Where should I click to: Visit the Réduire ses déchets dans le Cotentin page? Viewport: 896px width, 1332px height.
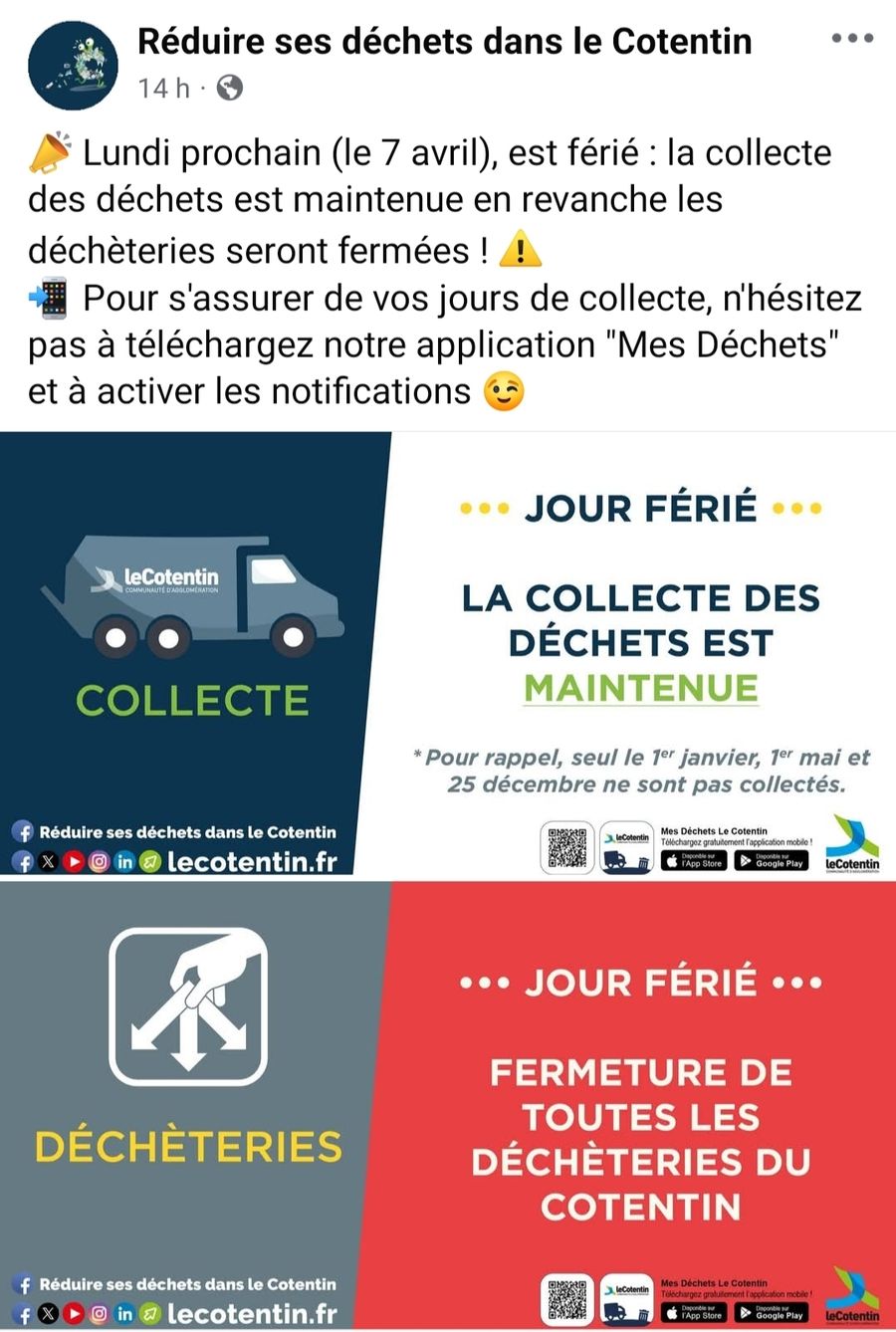click(444, 42)
